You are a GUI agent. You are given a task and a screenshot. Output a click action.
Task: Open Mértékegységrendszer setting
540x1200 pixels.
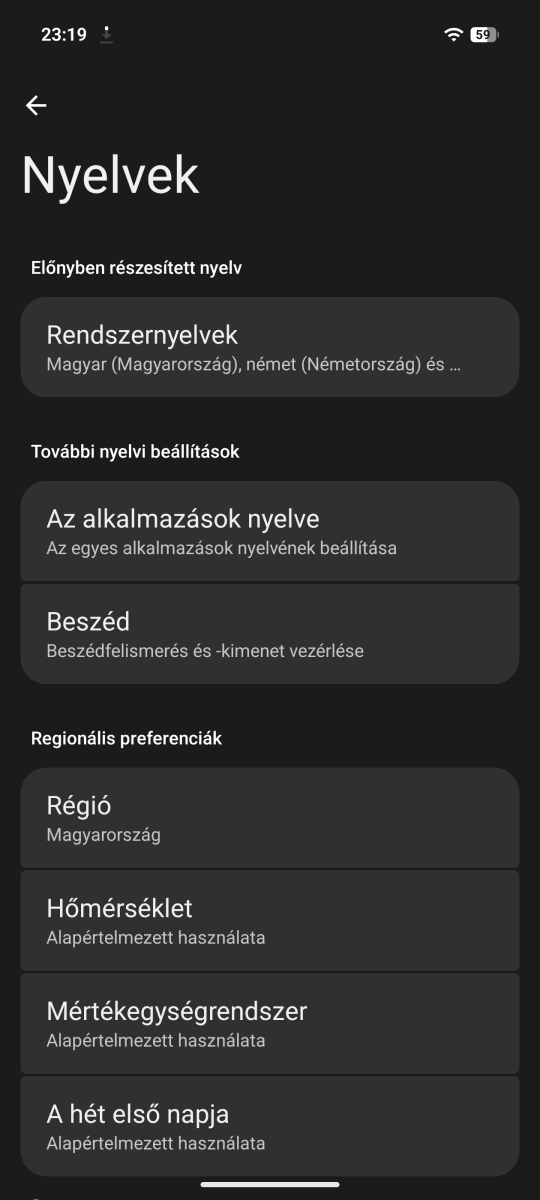pos(270,1023)
